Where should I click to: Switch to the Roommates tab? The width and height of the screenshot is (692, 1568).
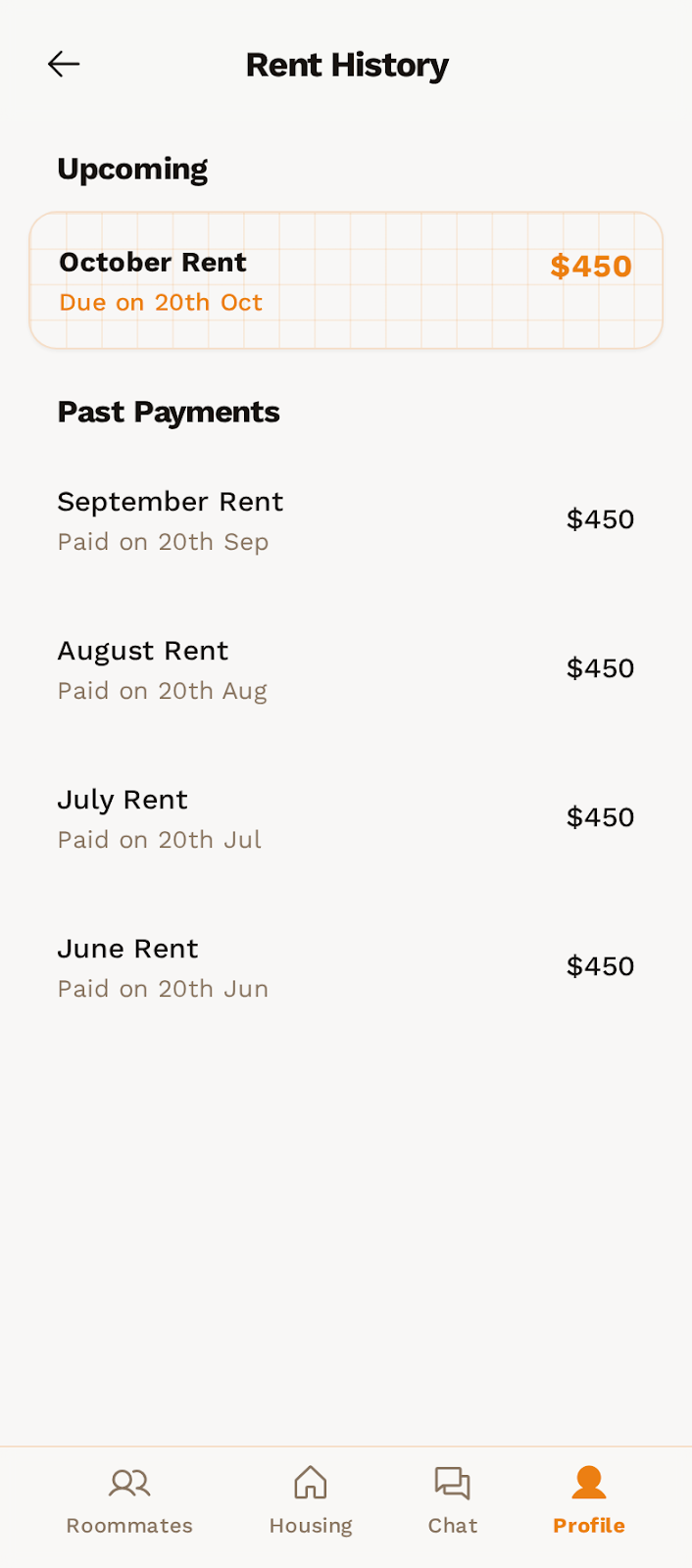coord(129,1500)
